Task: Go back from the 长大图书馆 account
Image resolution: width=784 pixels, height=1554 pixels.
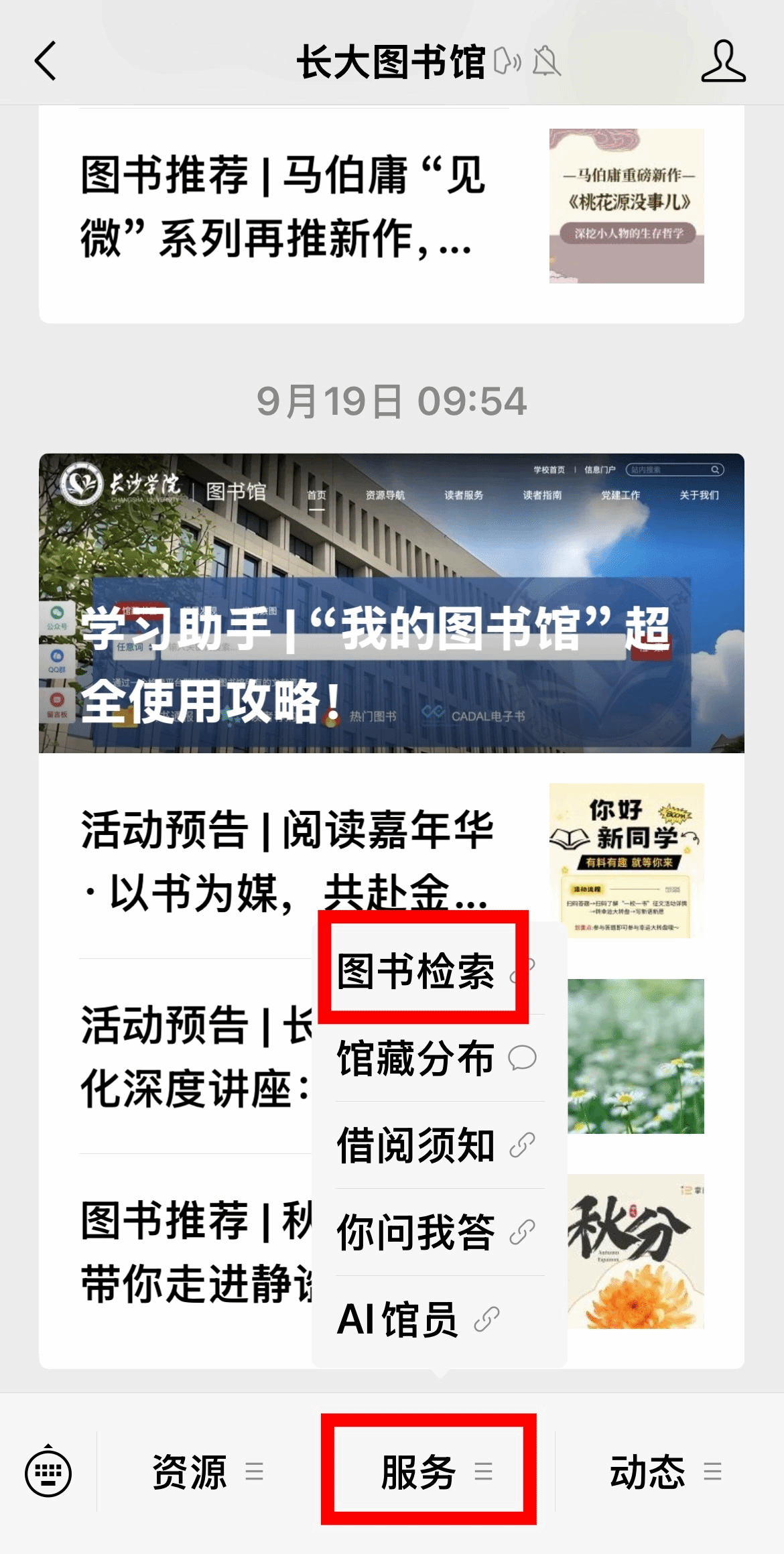Action: 45,62
